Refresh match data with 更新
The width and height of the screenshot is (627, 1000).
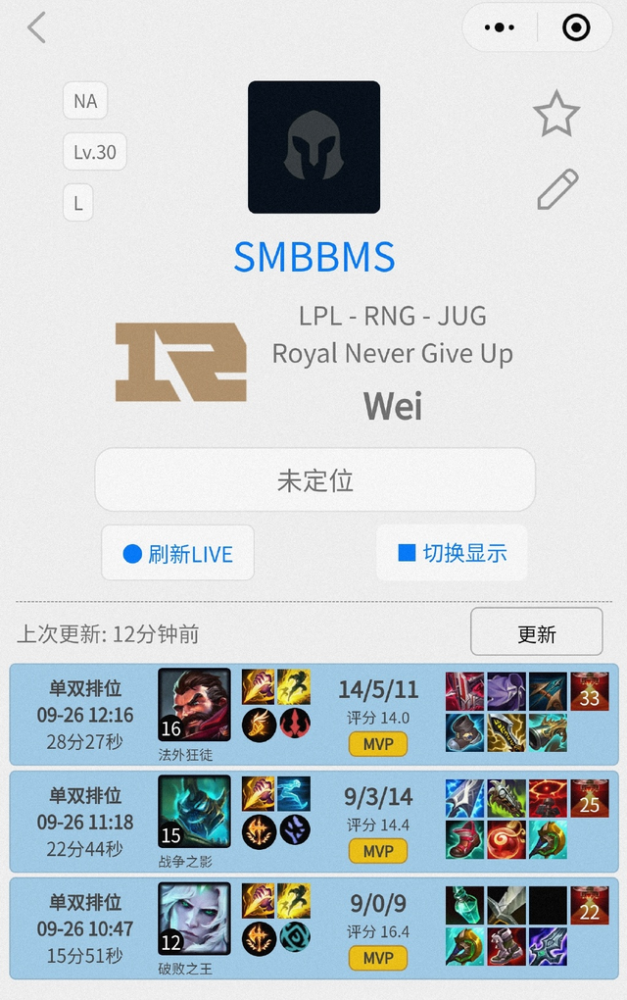[x=536, y=633]
